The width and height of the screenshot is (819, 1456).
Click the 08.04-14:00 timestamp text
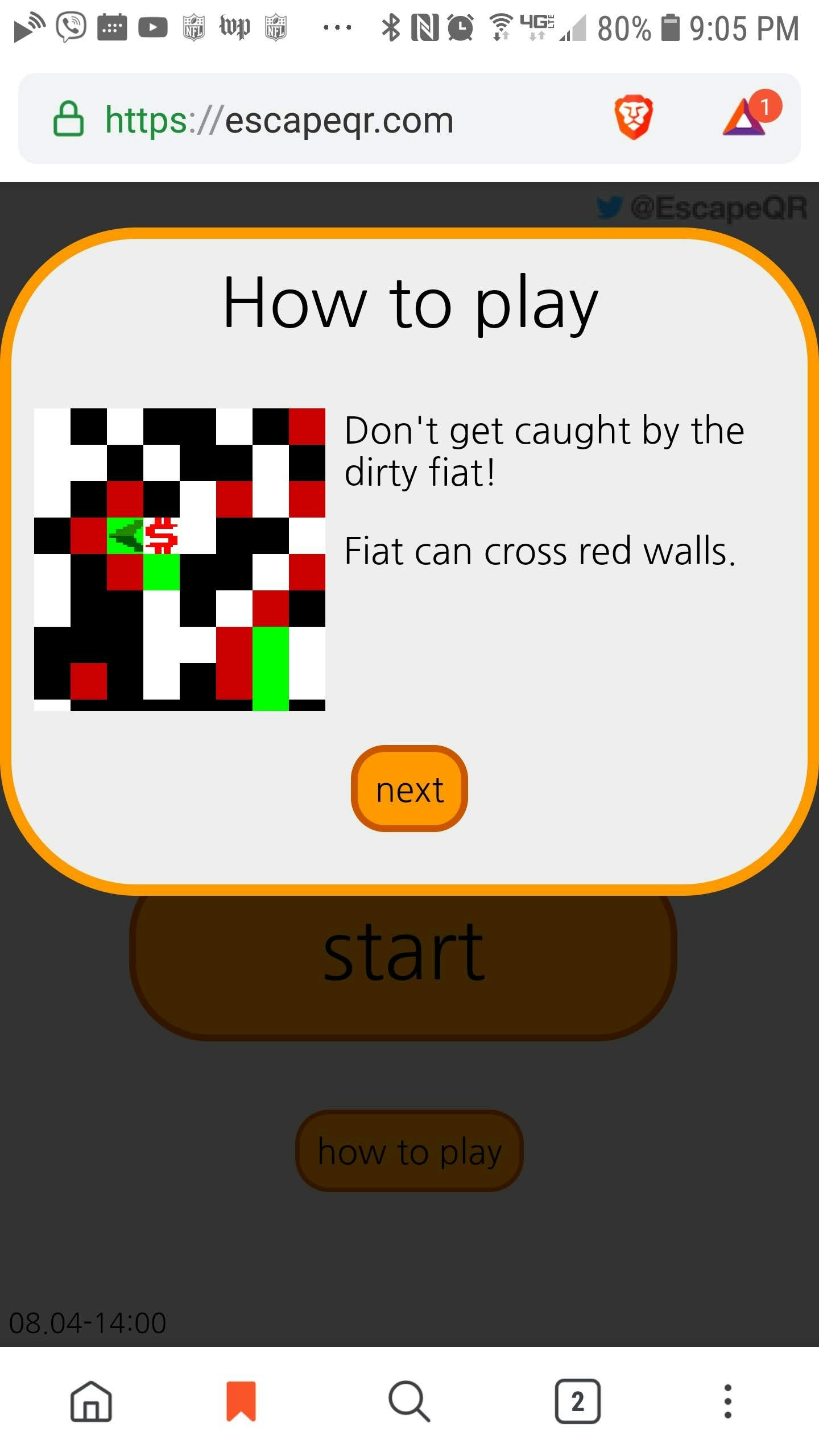(86, 1322)
